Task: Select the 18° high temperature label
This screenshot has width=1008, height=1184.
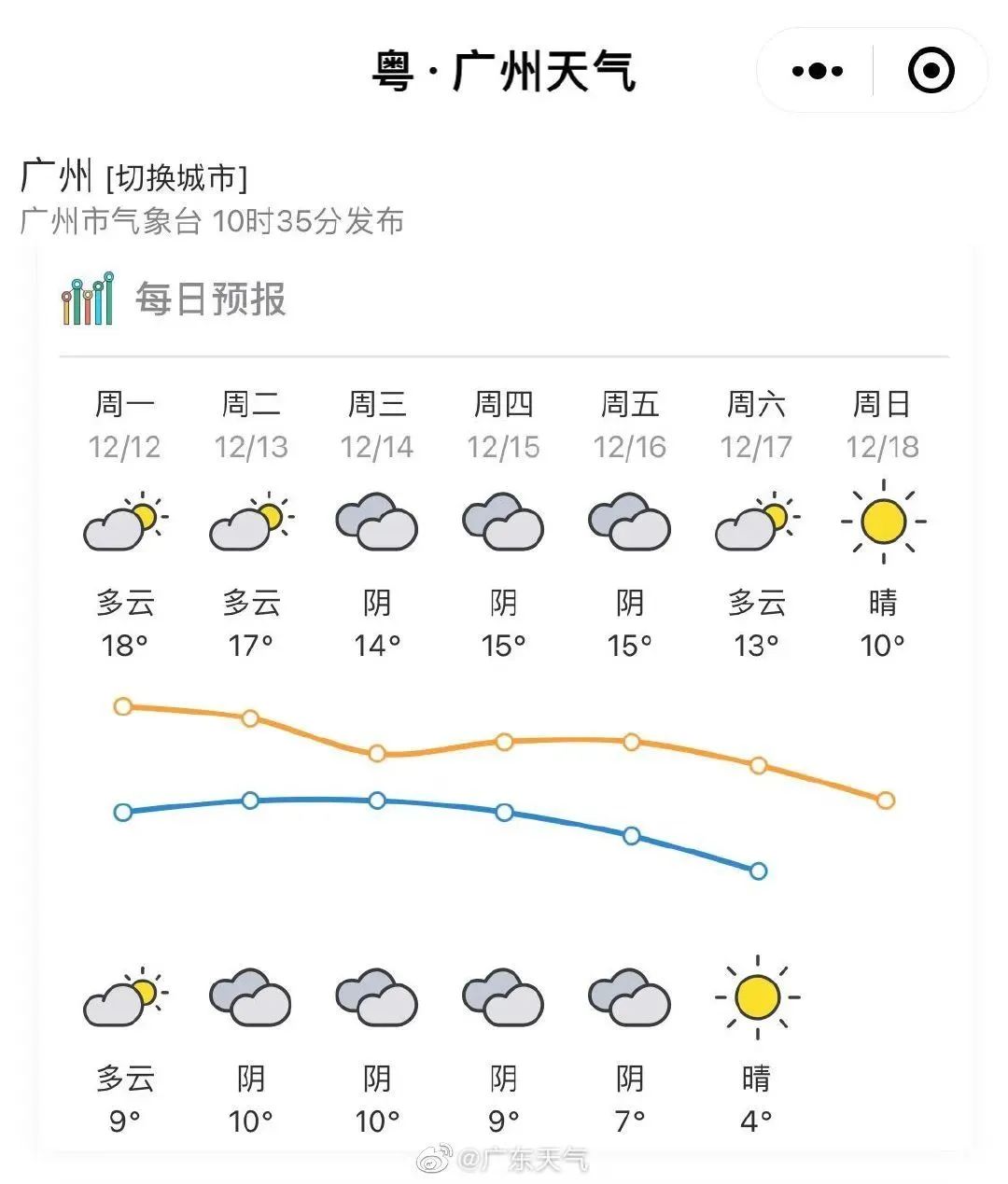Action: point(126,643)
